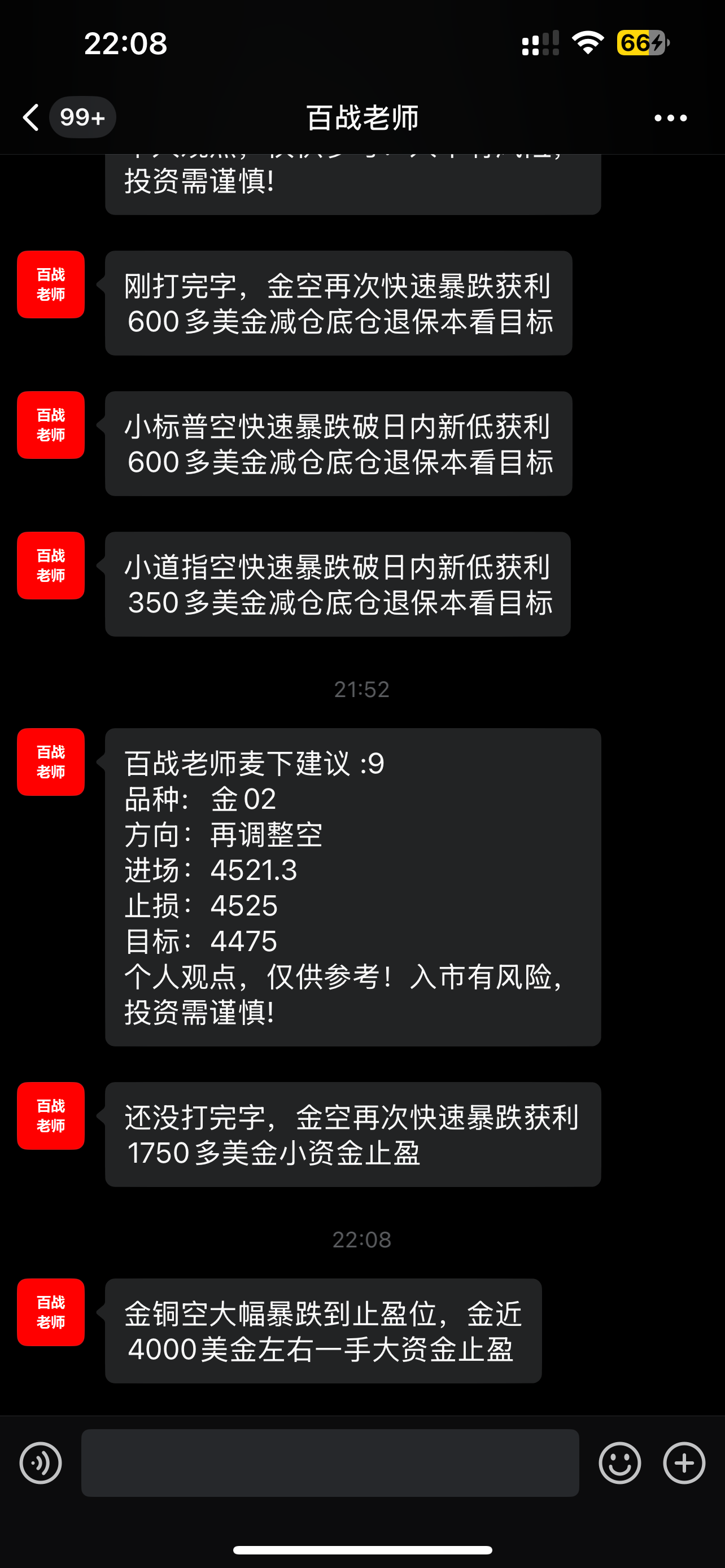Tap the Wi-Fi icon in the status bar
The width and height of the screenshot is (725, 1568).
click(586, 41)
